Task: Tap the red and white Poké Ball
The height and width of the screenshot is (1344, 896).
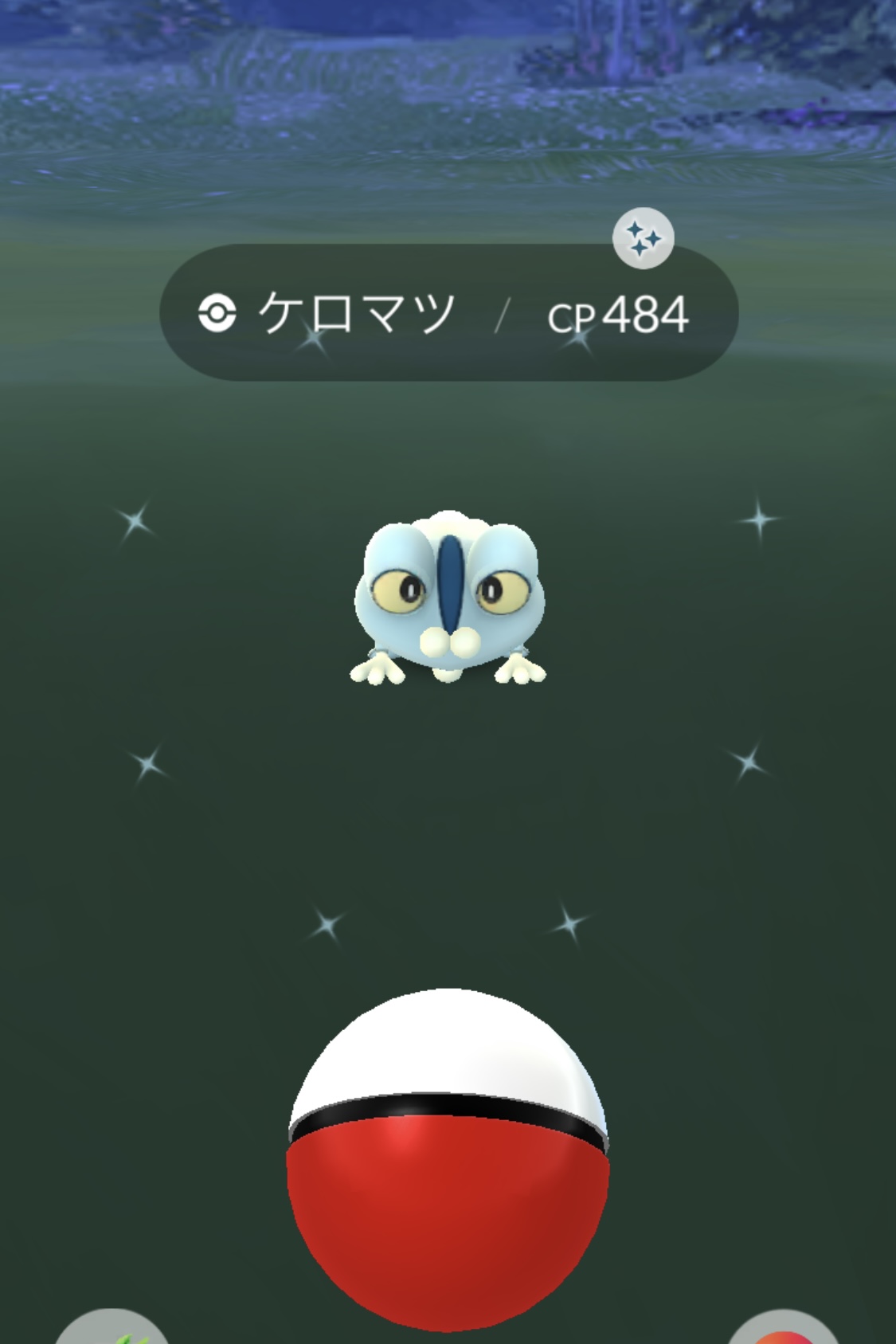Action: [448, 1157]
